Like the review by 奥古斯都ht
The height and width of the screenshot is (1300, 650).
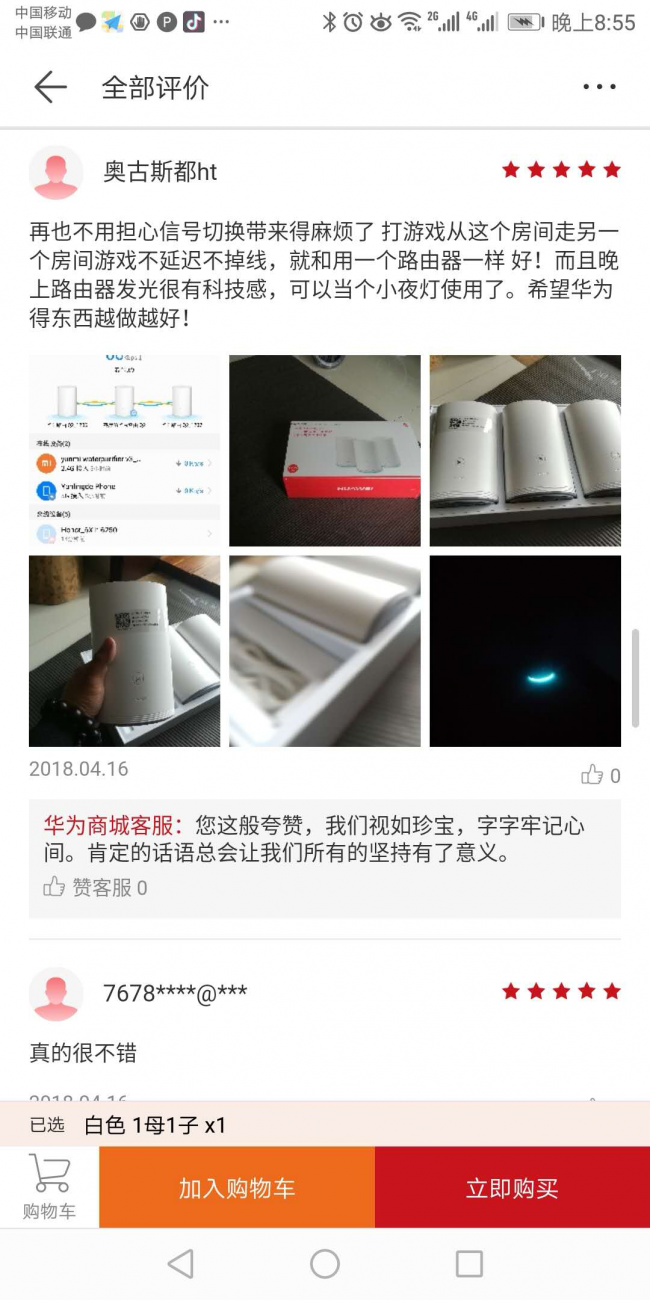[600, 775]
